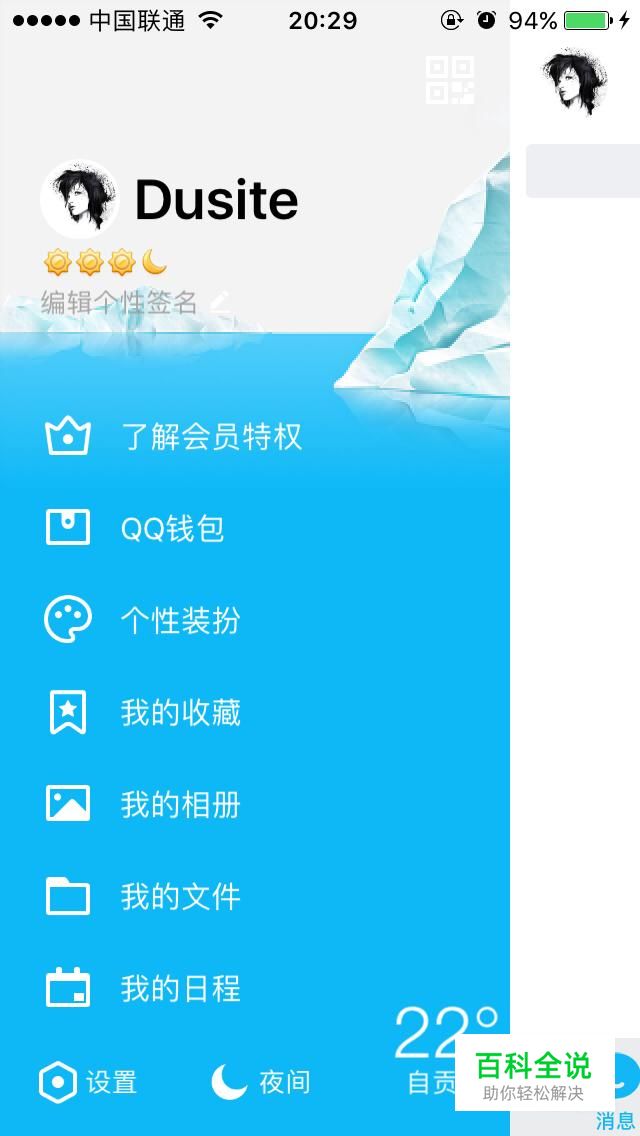Open 了解会员特权
Image resolution: width=640 pixels, height=1136 pixels.
coord(210,437)
